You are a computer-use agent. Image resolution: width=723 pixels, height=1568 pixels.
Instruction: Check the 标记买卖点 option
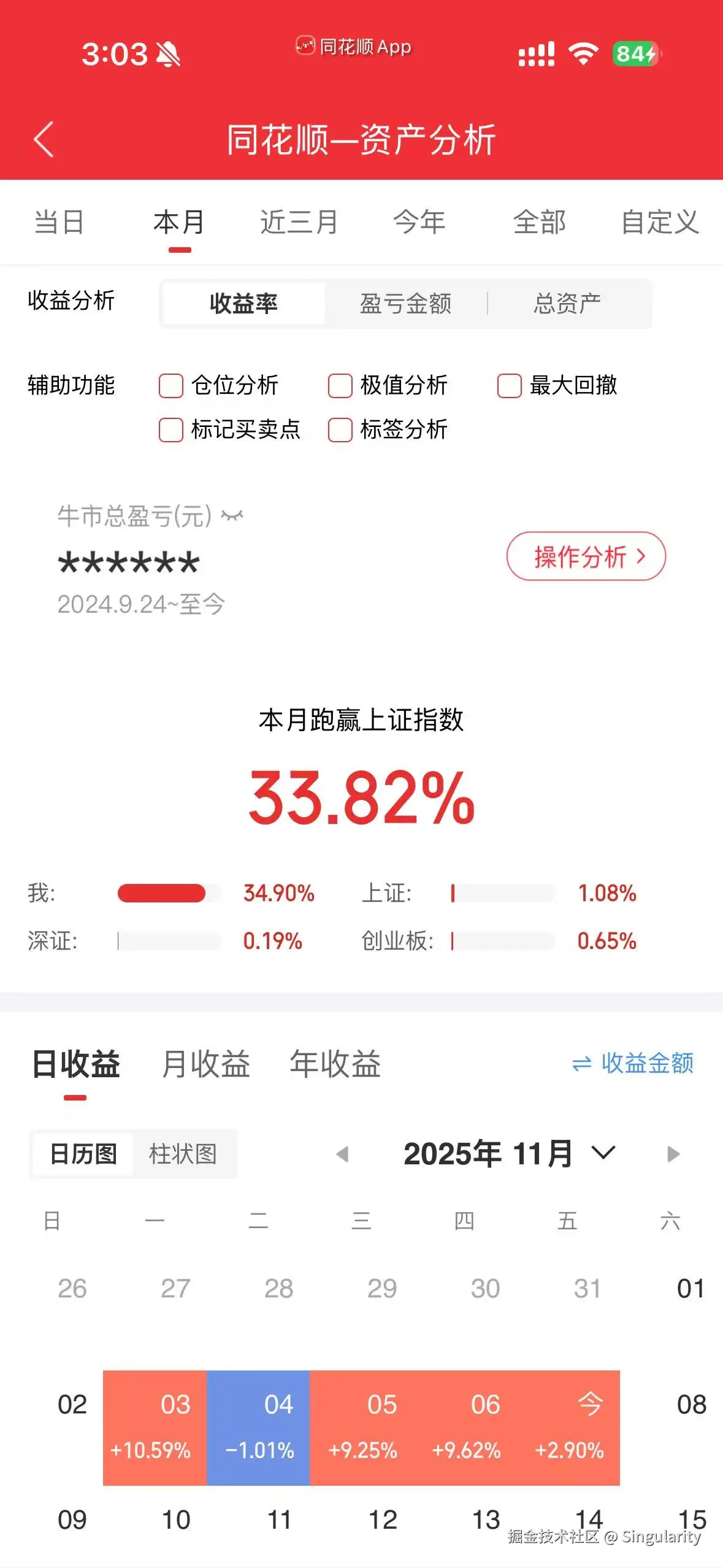pos(170,430)
